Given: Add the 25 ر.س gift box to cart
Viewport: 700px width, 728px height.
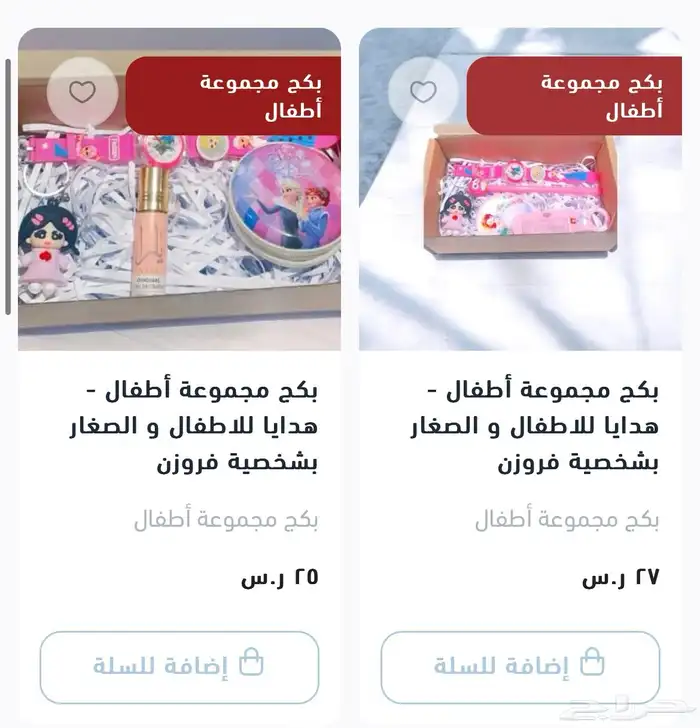Looking at the screenshot, I should pyautogui.click(x=180, y=667).
